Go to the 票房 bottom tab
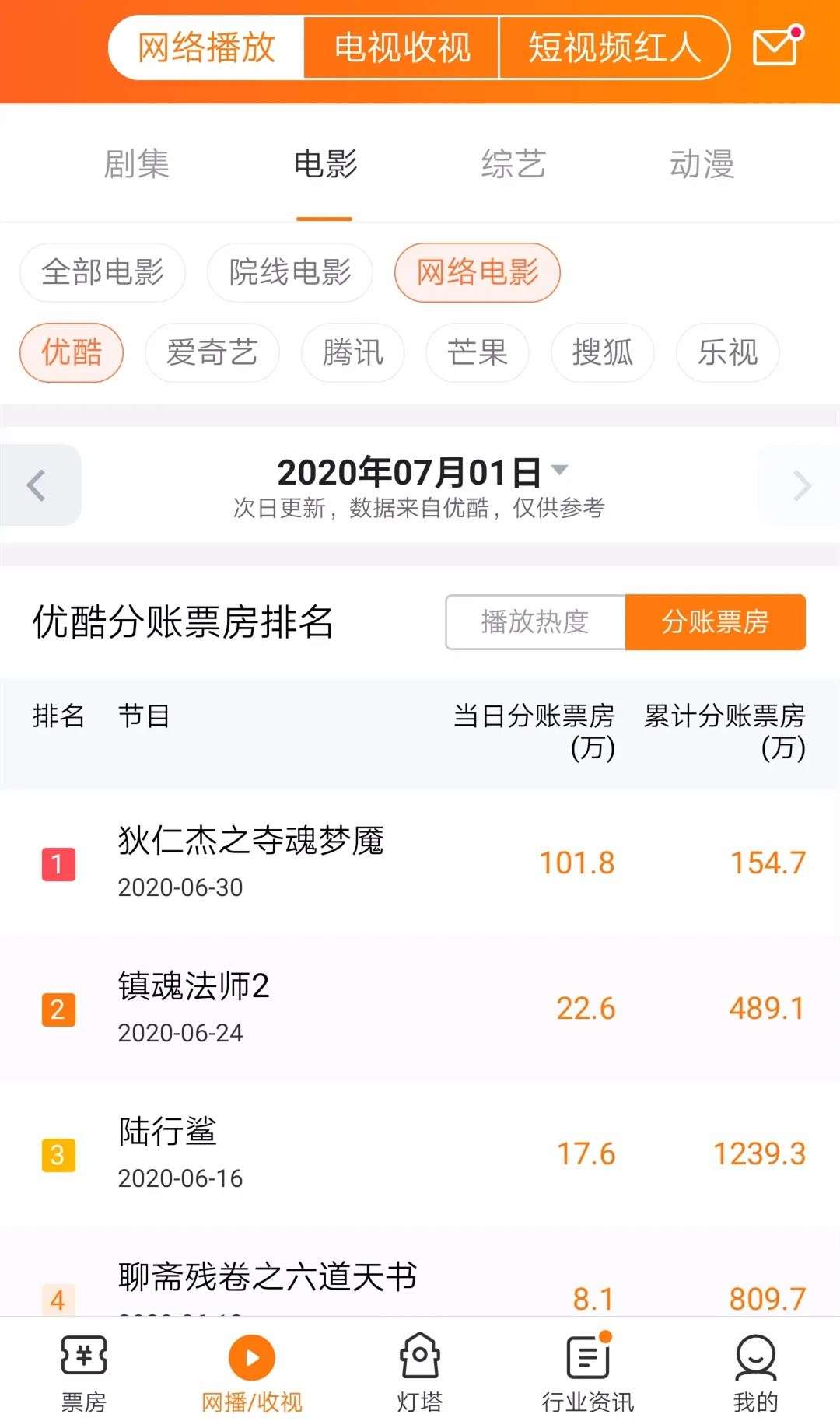840x1421 pixels. 84,1374
